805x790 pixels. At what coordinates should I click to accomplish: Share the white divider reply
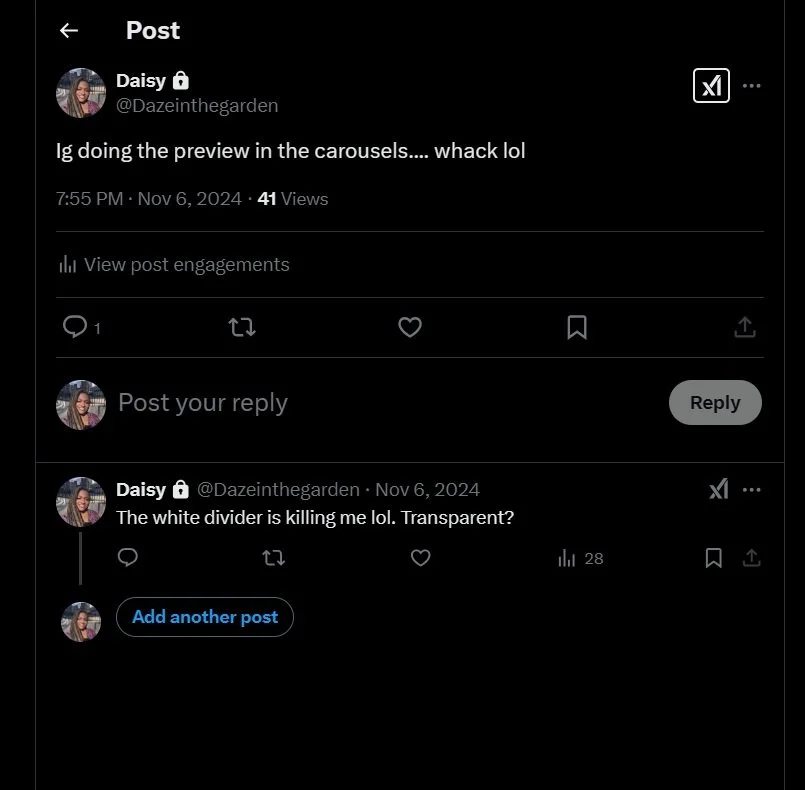point(752,558)
